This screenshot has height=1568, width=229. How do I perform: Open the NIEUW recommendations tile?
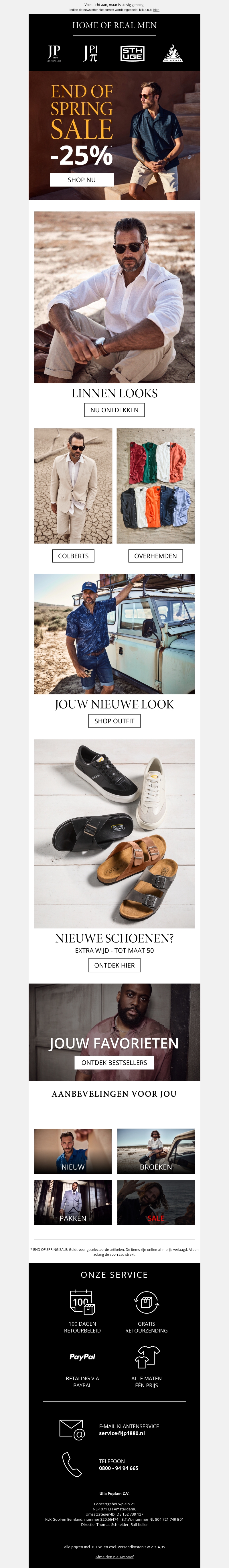[73, 1151]
